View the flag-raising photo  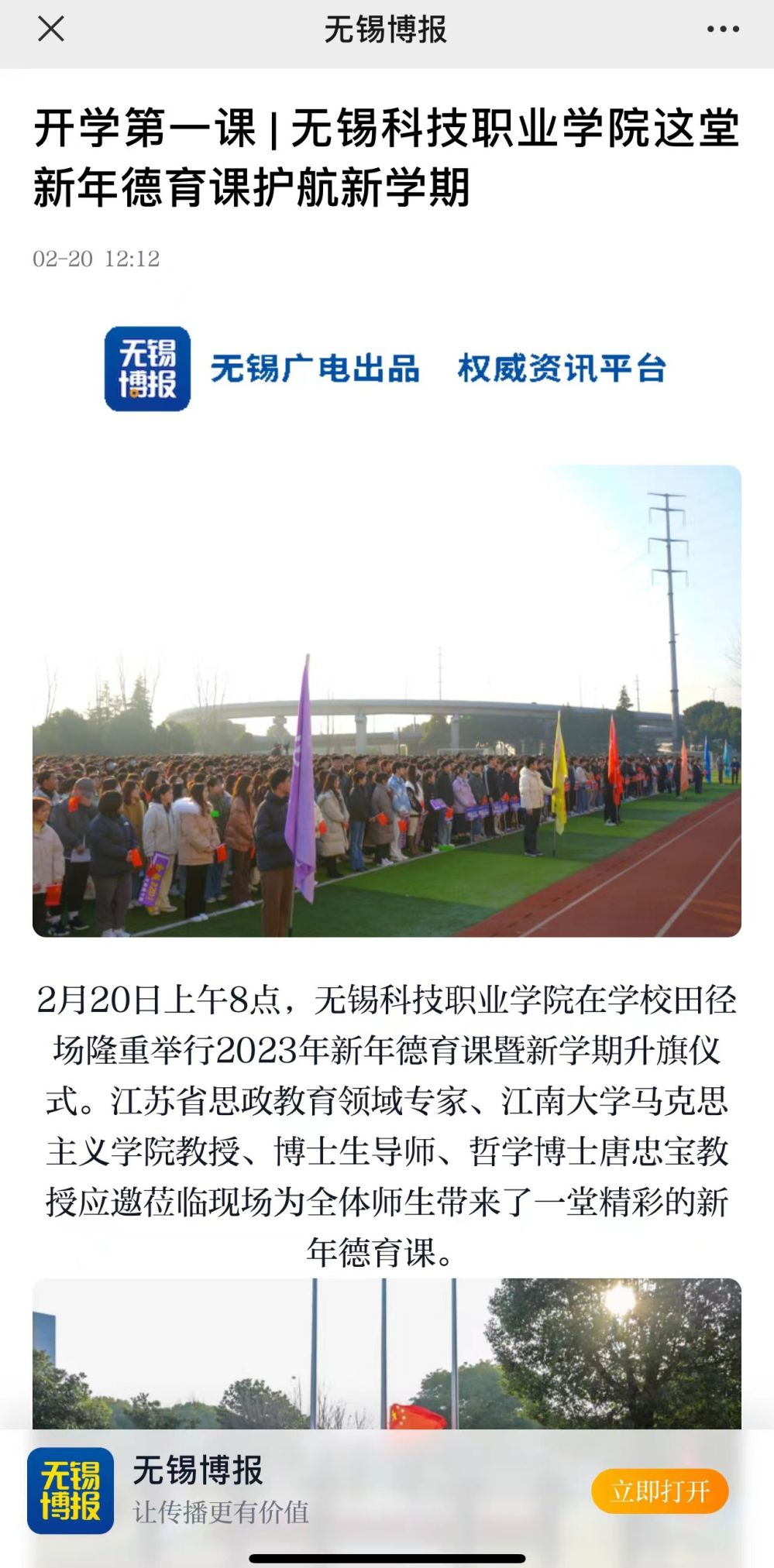tap(387, 1354)
